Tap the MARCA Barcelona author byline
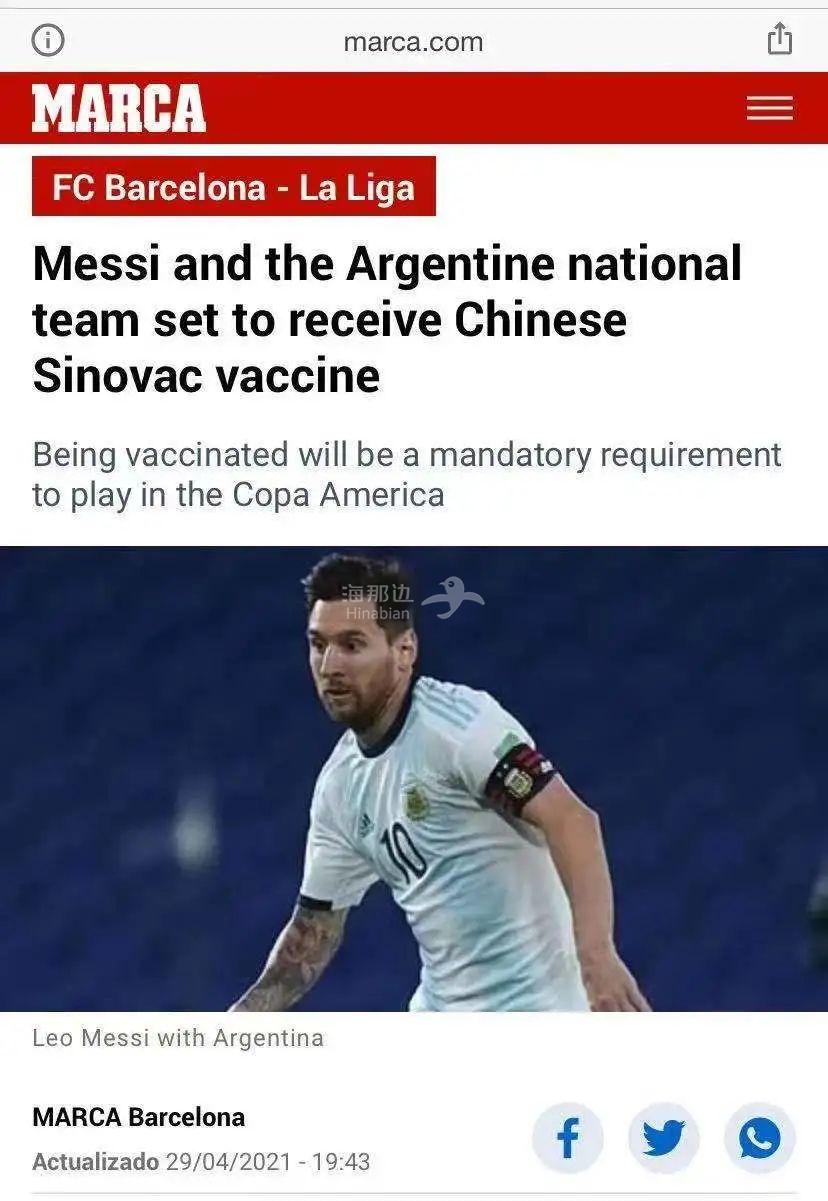This screenshot has width=828, height=1201. [138, 1118]
